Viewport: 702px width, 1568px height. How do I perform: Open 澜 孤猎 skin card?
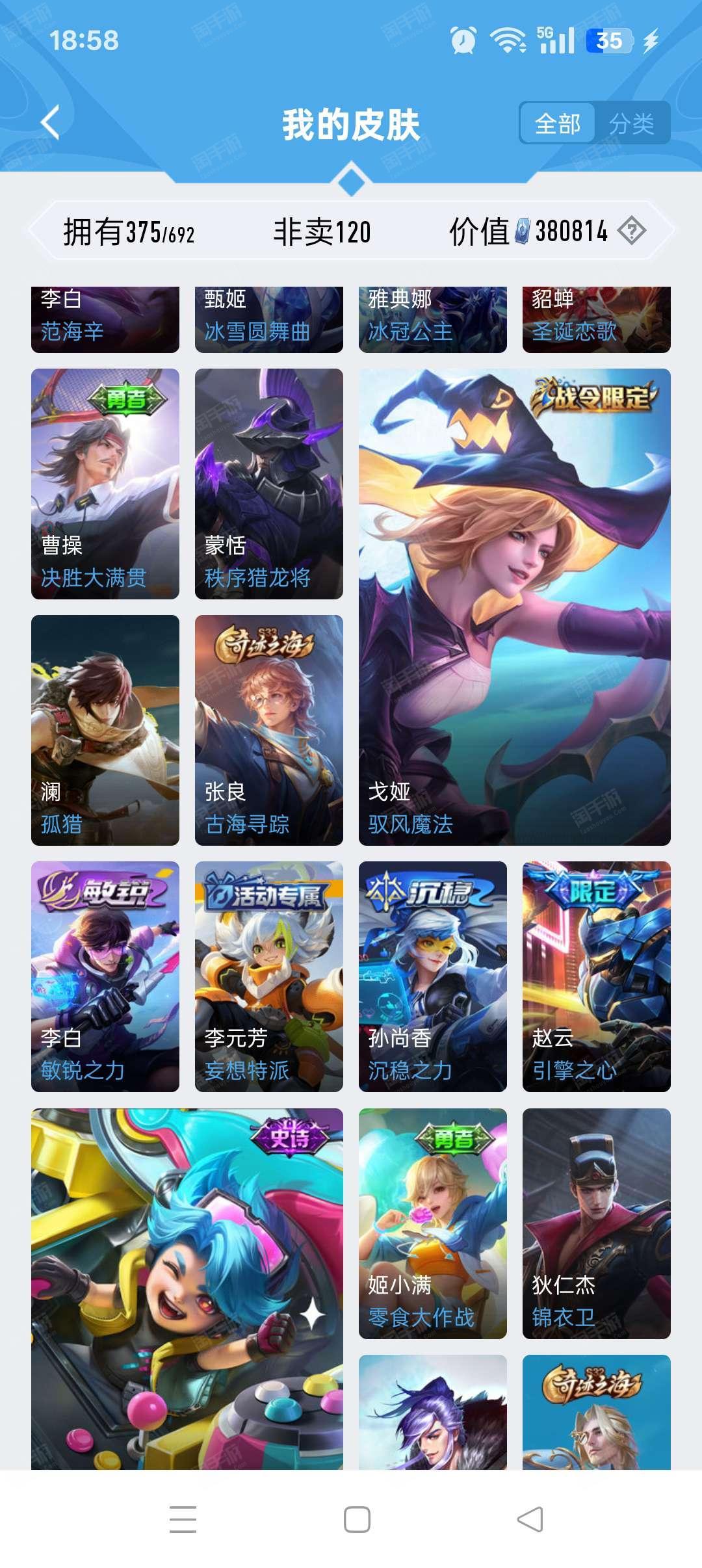(105, 730)
